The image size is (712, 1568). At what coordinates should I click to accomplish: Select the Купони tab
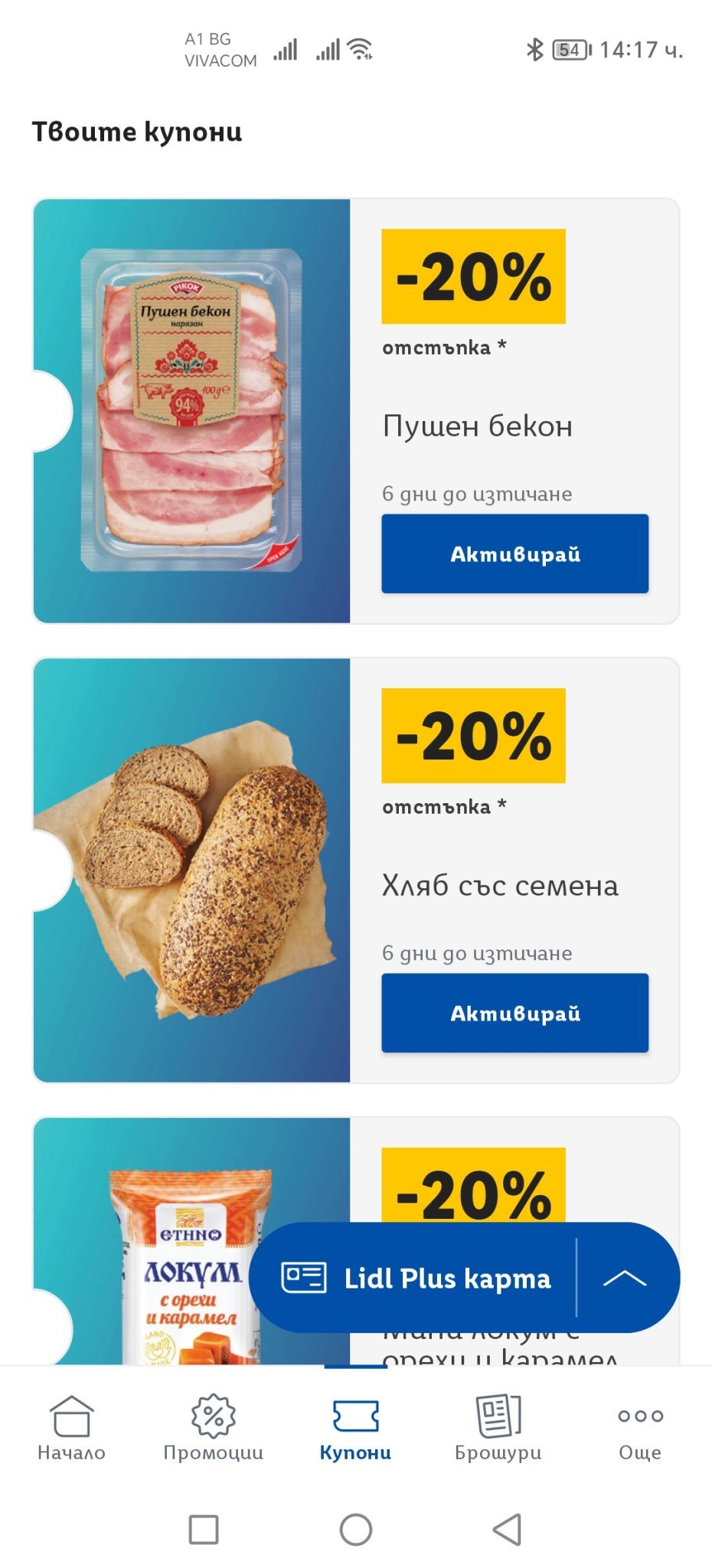356,1428
